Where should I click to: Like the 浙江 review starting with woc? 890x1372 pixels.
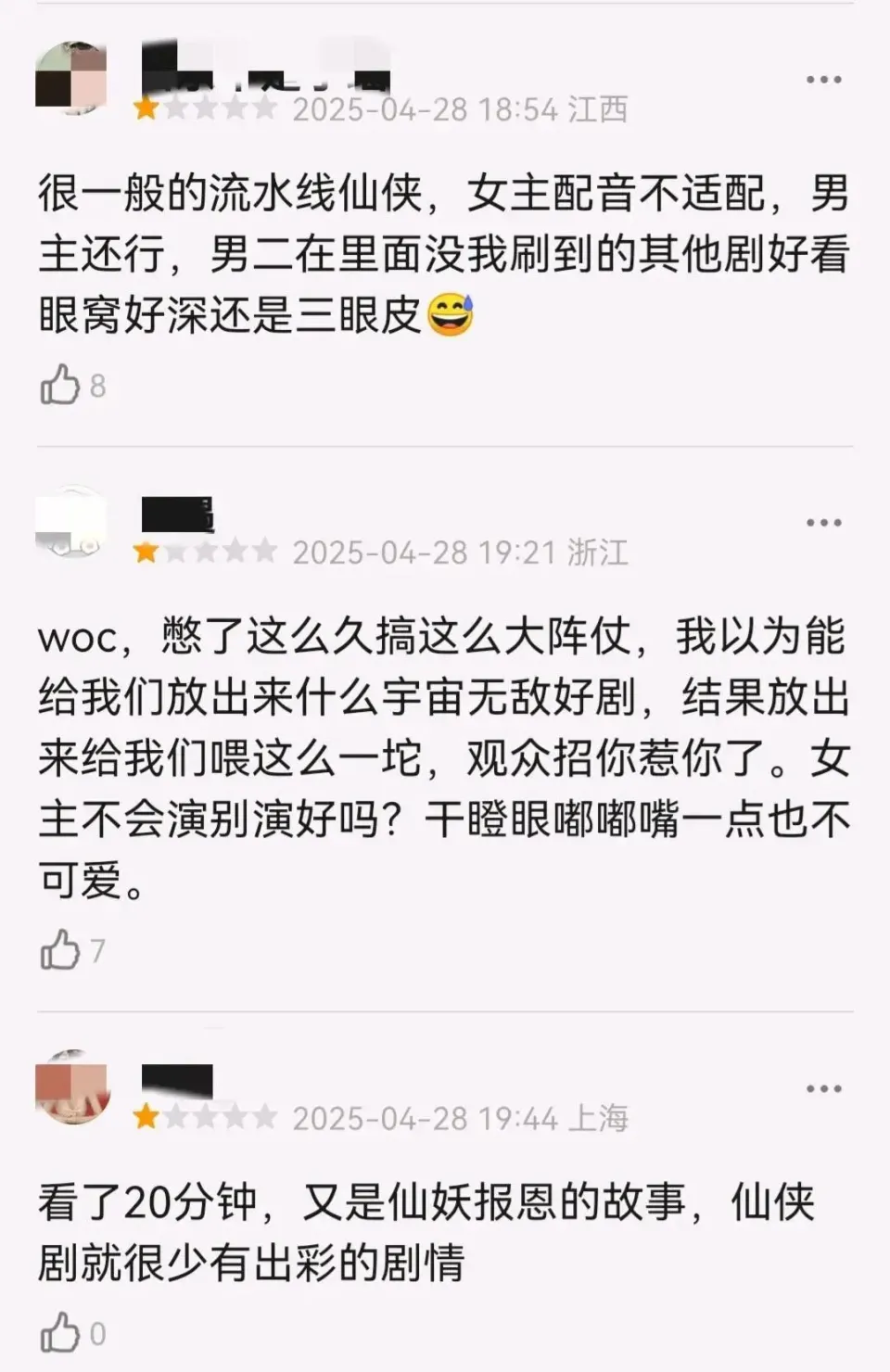60,950
